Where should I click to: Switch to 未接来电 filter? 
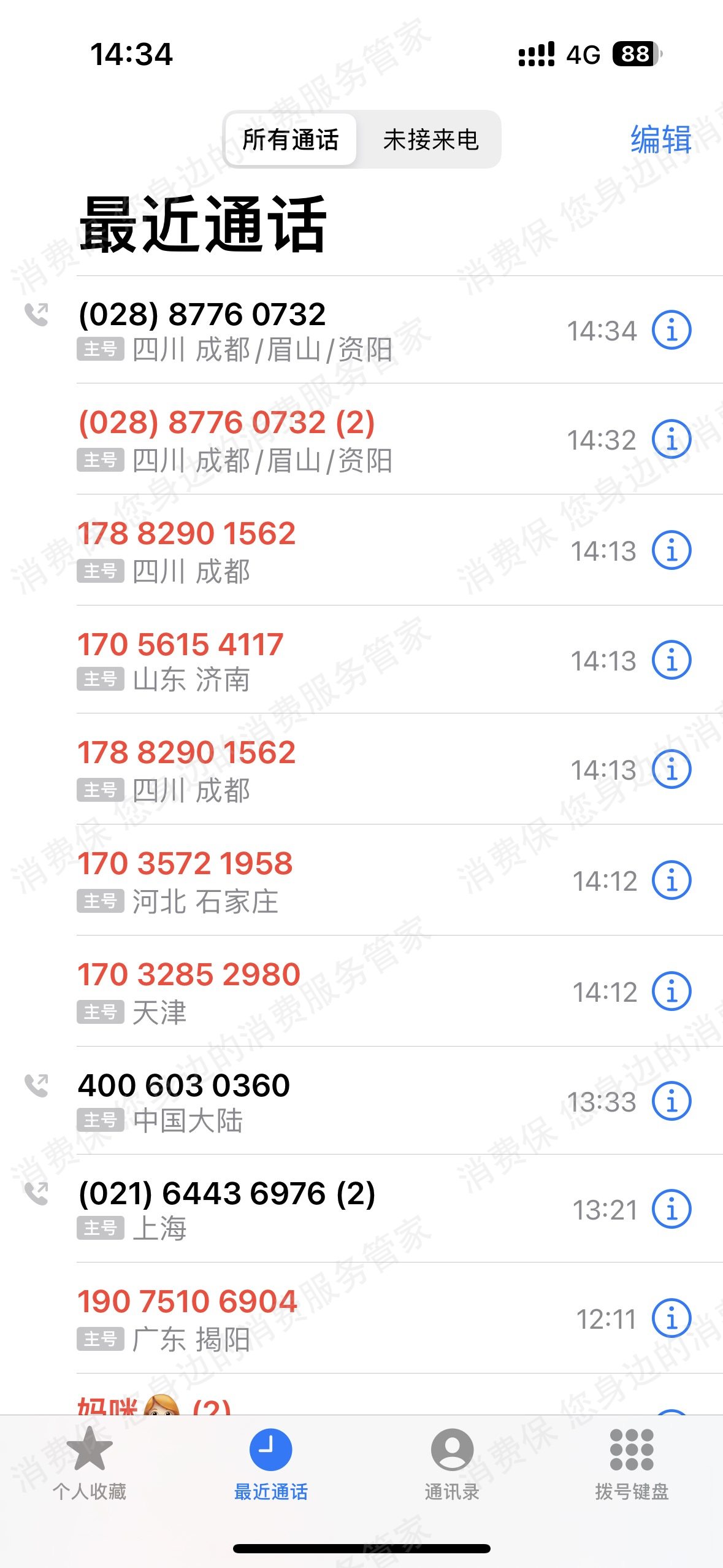pos(432,140)
